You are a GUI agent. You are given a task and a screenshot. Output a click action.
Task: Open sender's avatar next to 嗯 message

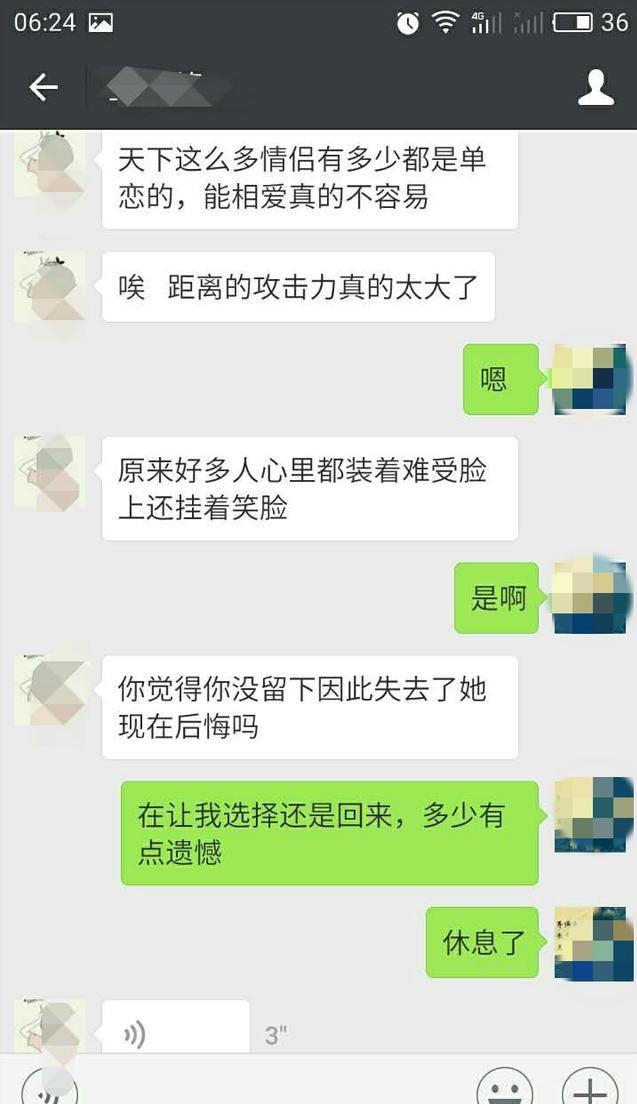click(x=589, y=379)
